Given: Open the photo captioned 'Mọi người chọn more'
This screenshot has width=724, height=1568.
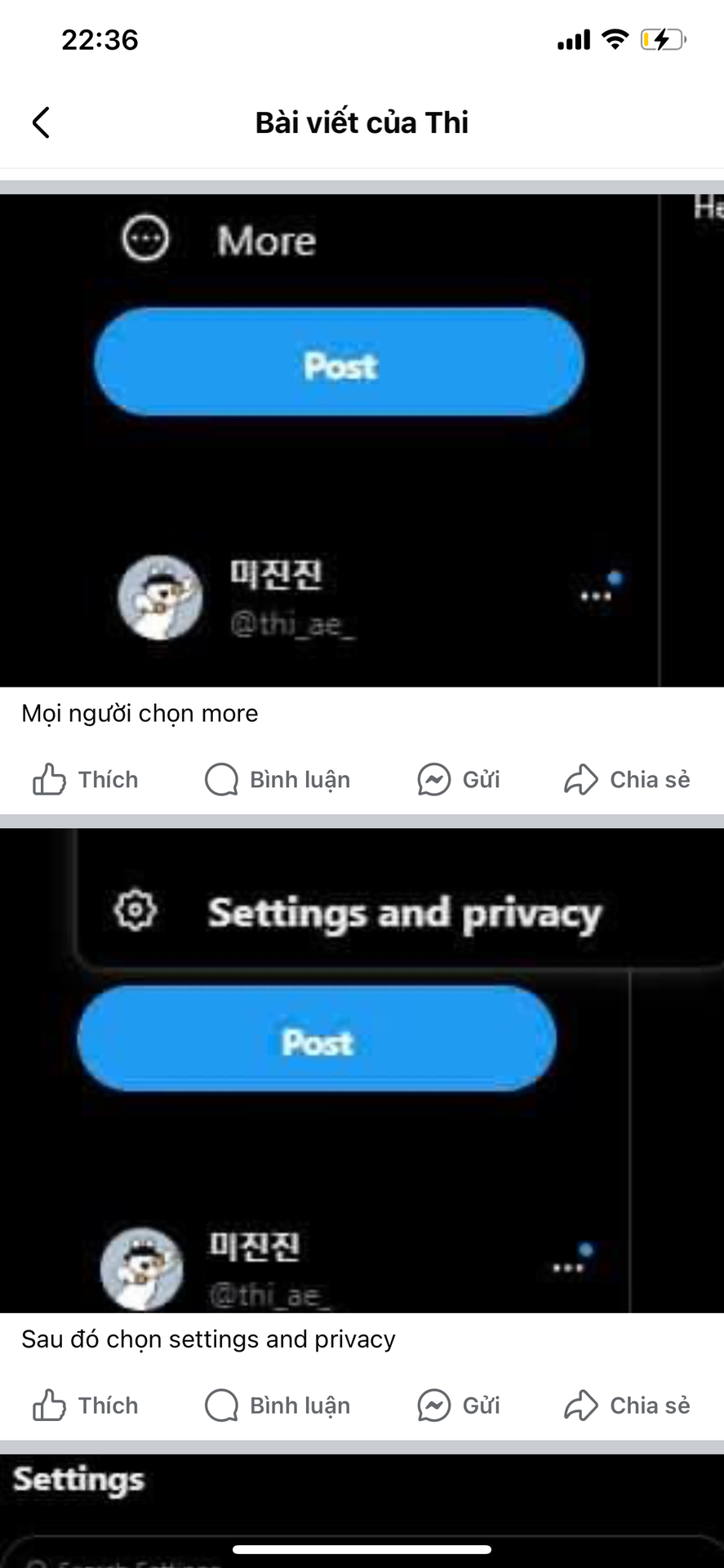Looking at the screenshot, I should point(362,440).
